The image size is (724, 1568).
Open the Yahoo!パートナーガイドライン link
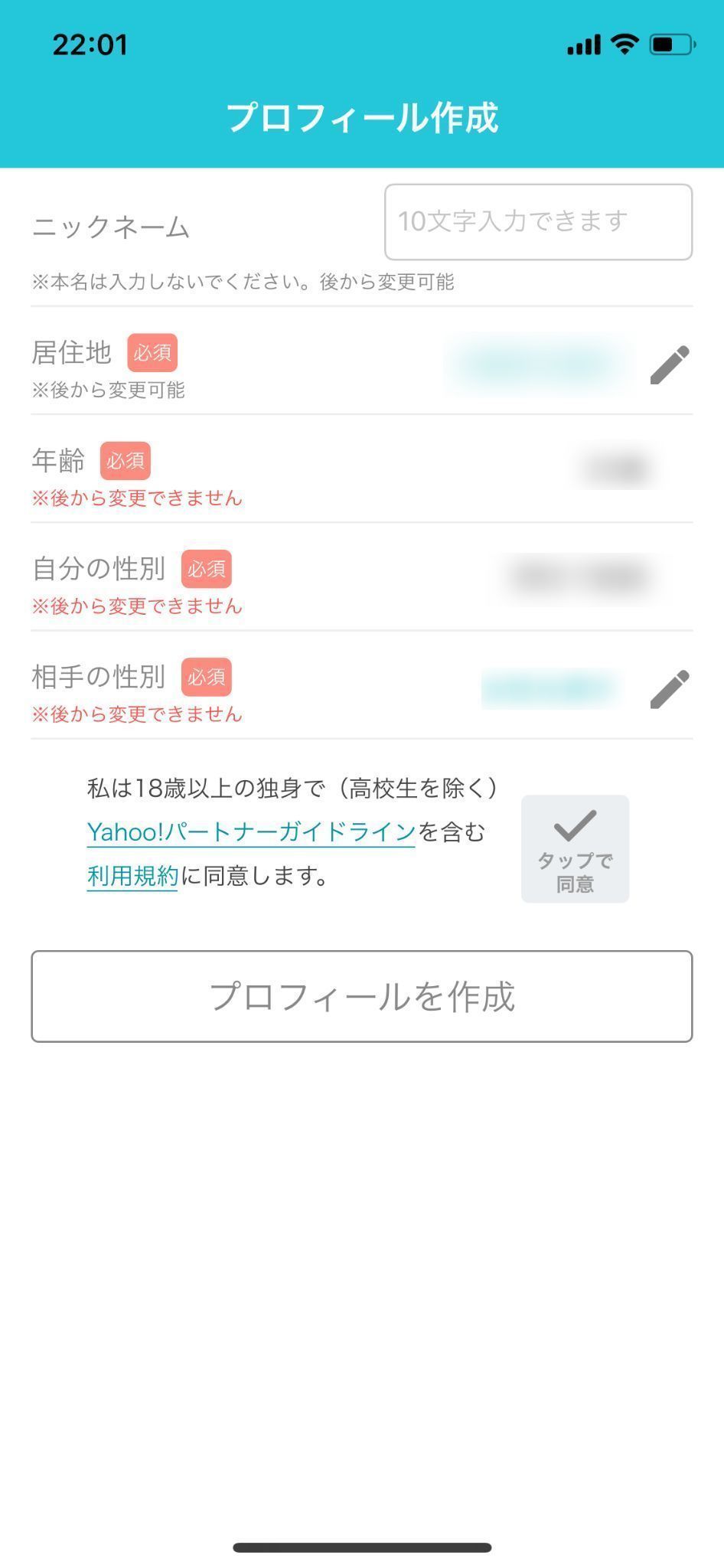tap(251, 832)
